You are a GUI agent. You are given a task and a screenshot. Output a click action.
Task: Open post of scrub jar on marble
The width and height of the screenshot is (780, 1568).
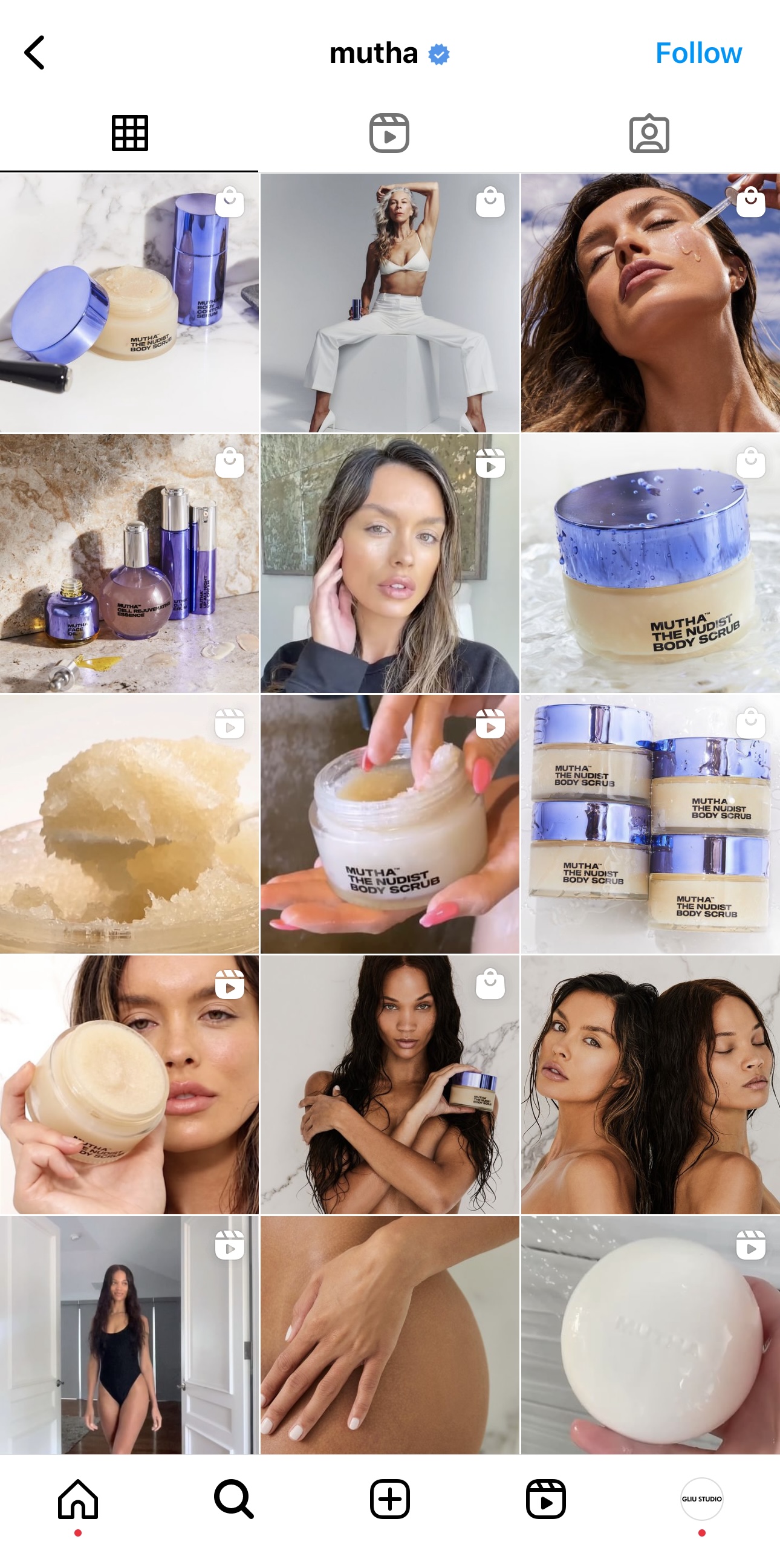coord(129,303)
